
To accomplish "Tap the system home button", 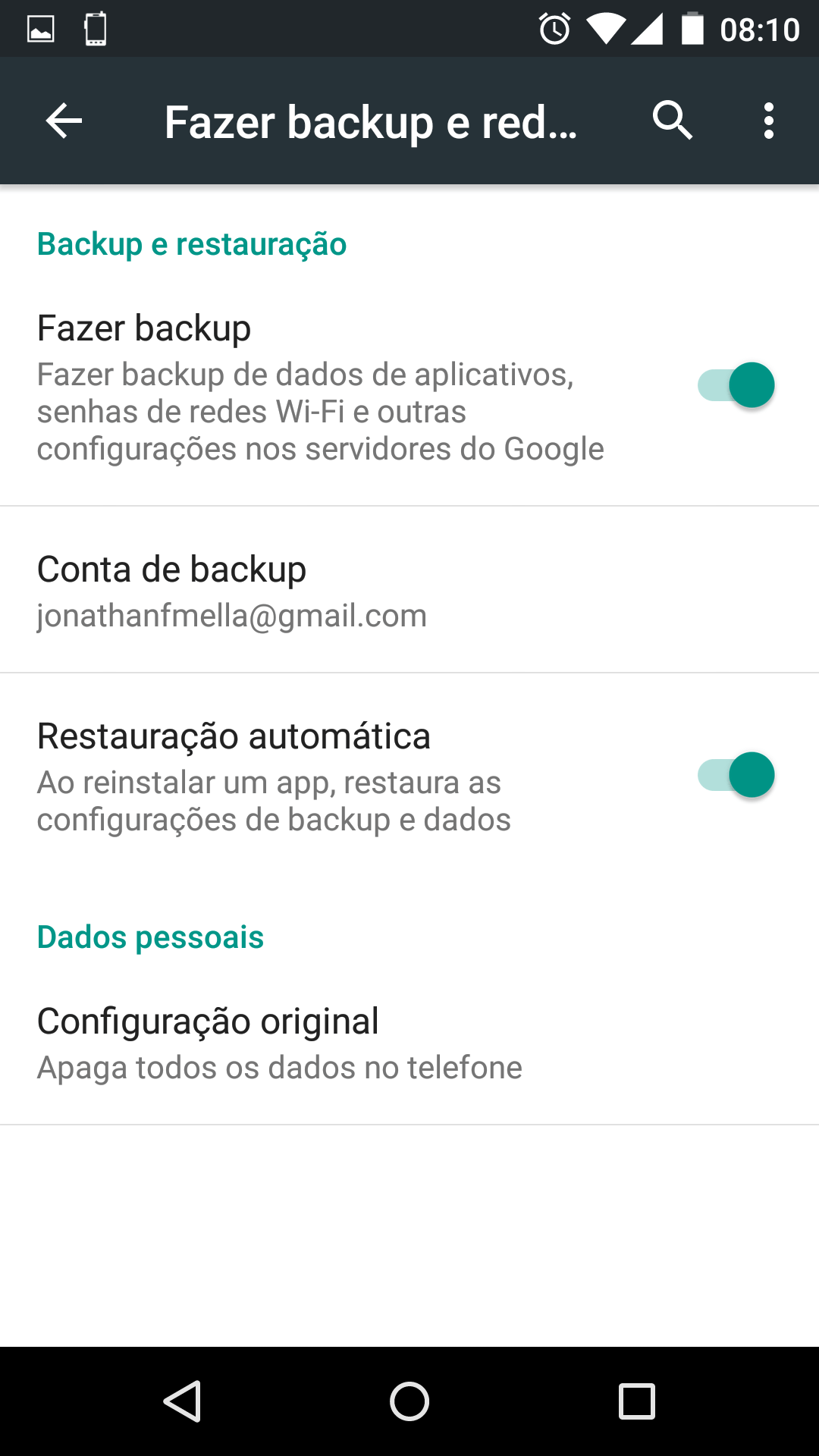I will point(409,1401).
